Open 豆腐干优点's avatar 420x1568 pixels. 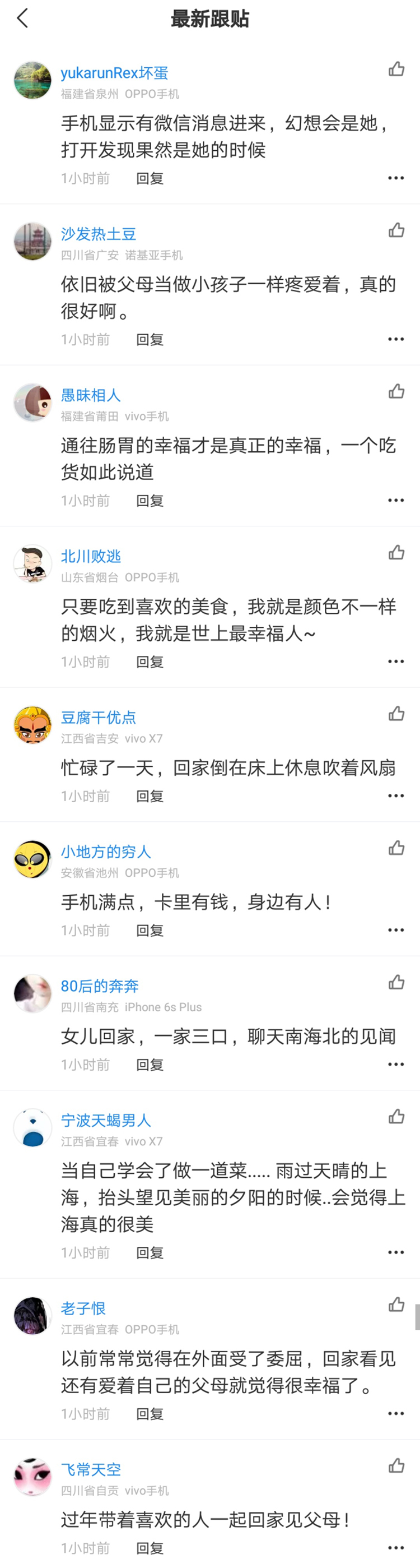[33, 725]
